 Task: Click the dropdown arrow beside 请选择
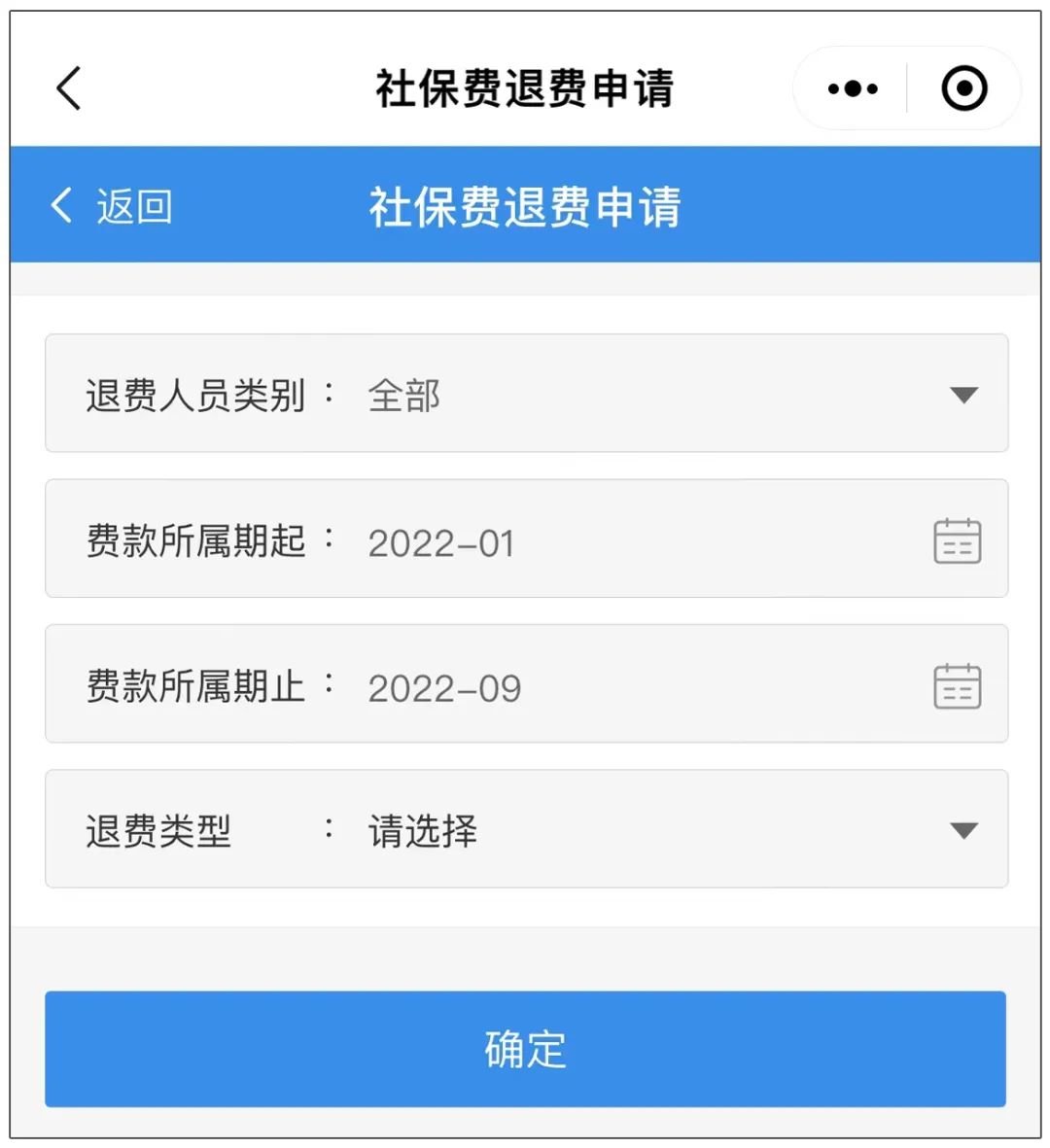click(x=963, y=831)
